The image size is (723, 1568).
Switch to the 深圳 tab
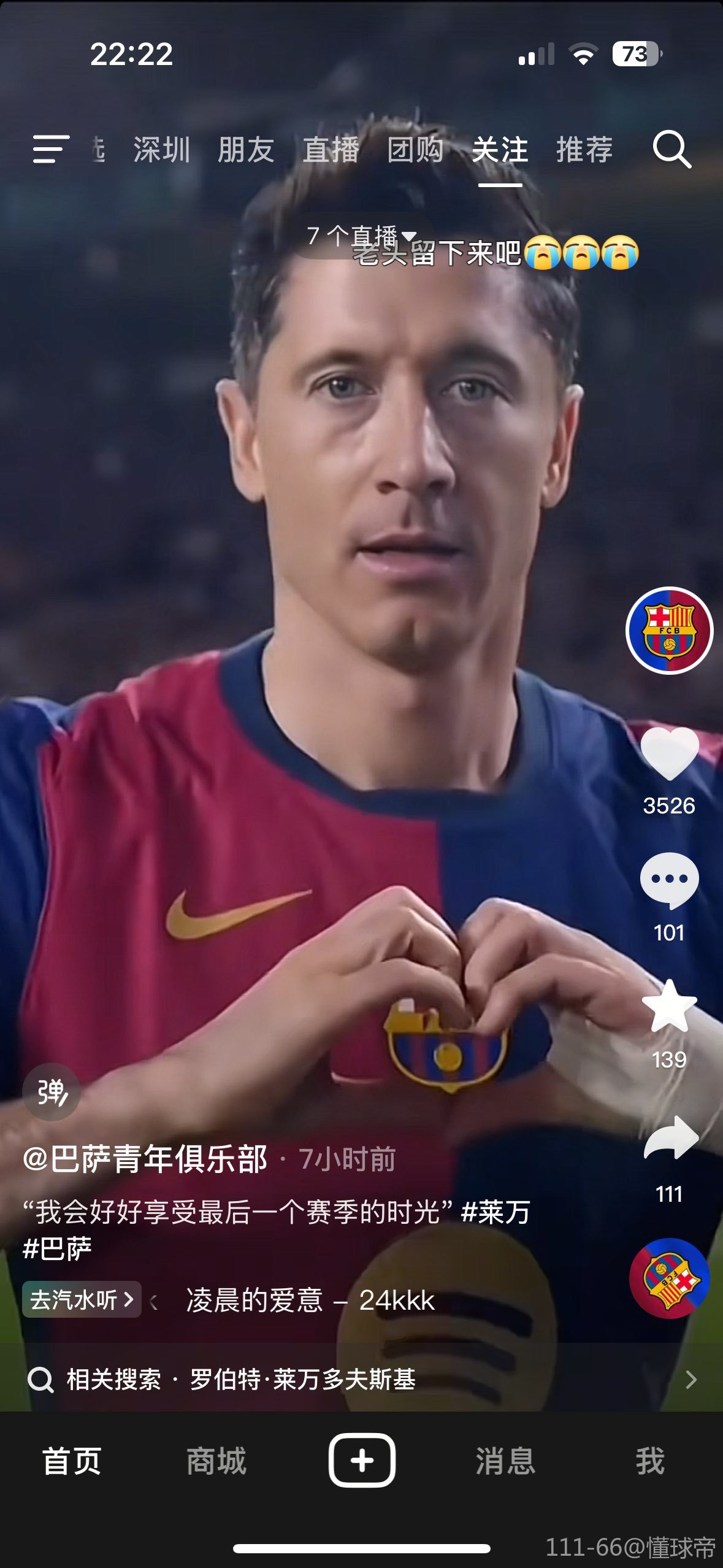pyautogui.click(x=161, y=150)
